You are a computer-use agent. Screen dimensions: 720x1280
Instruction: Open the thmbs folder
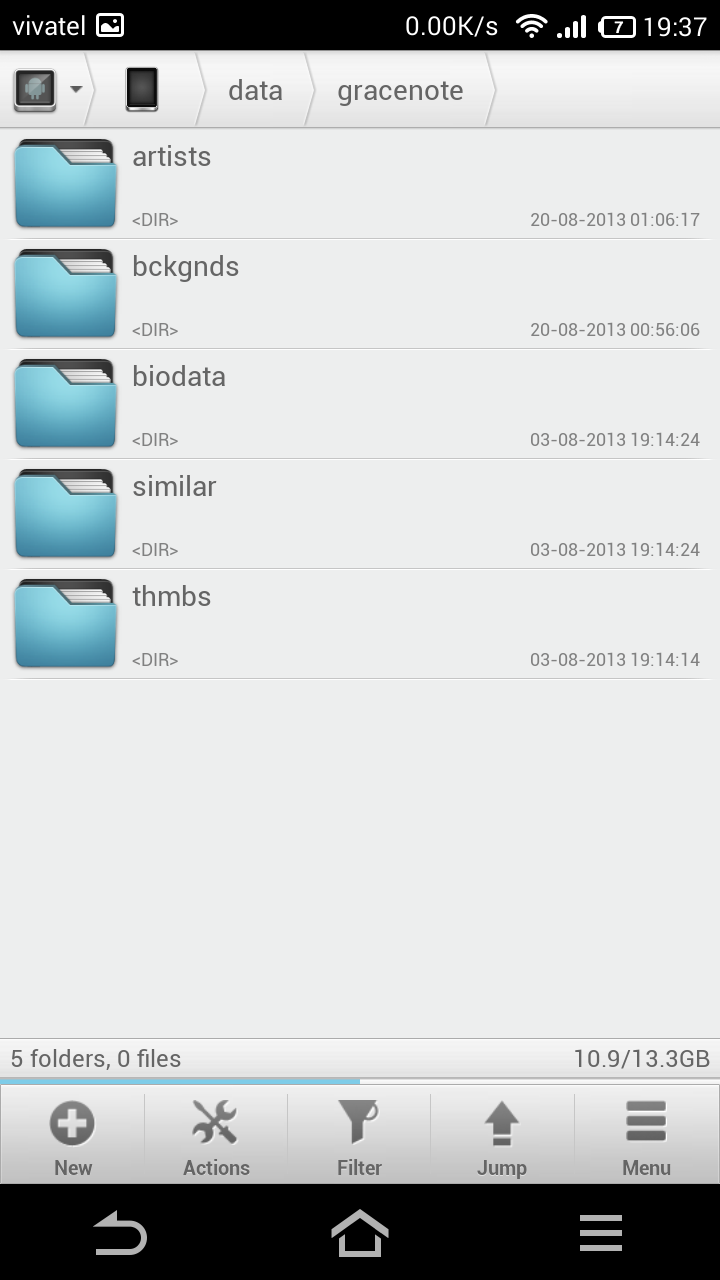click(x=360, y=624)
